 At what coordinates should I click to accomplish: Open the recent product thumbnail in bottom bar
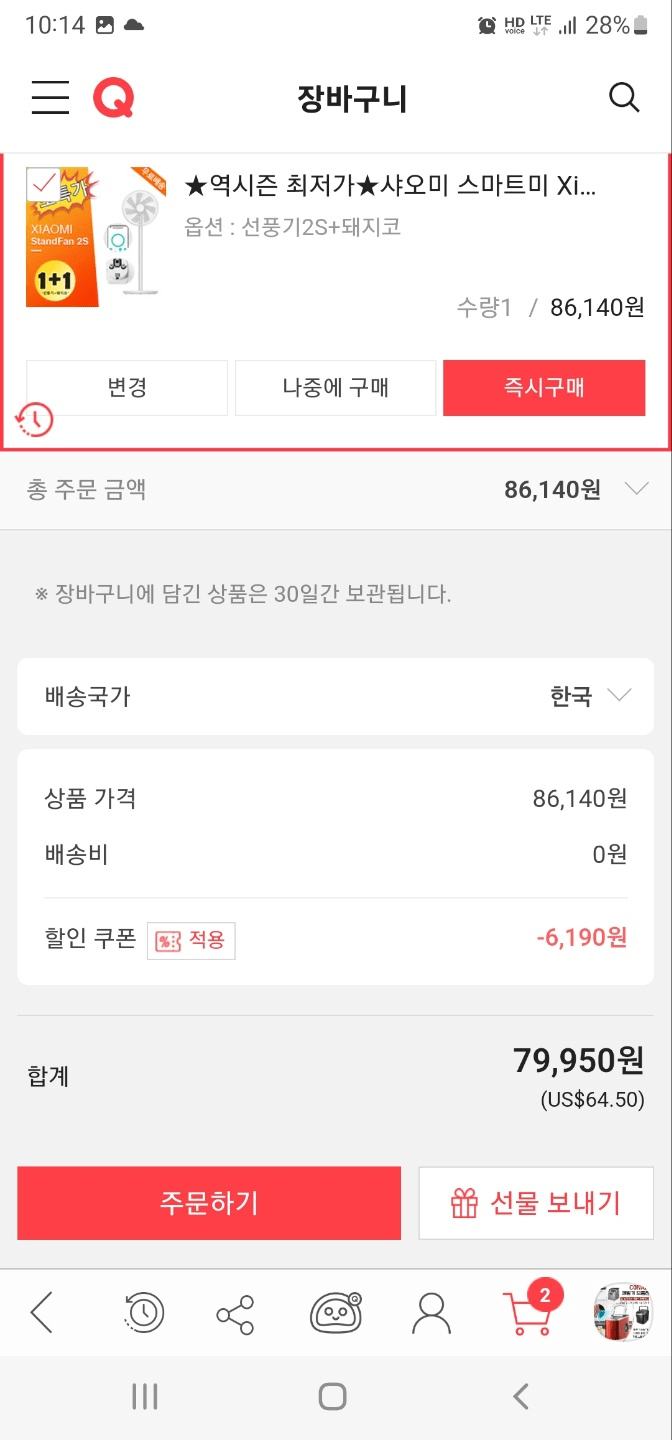pos(624,1312)
